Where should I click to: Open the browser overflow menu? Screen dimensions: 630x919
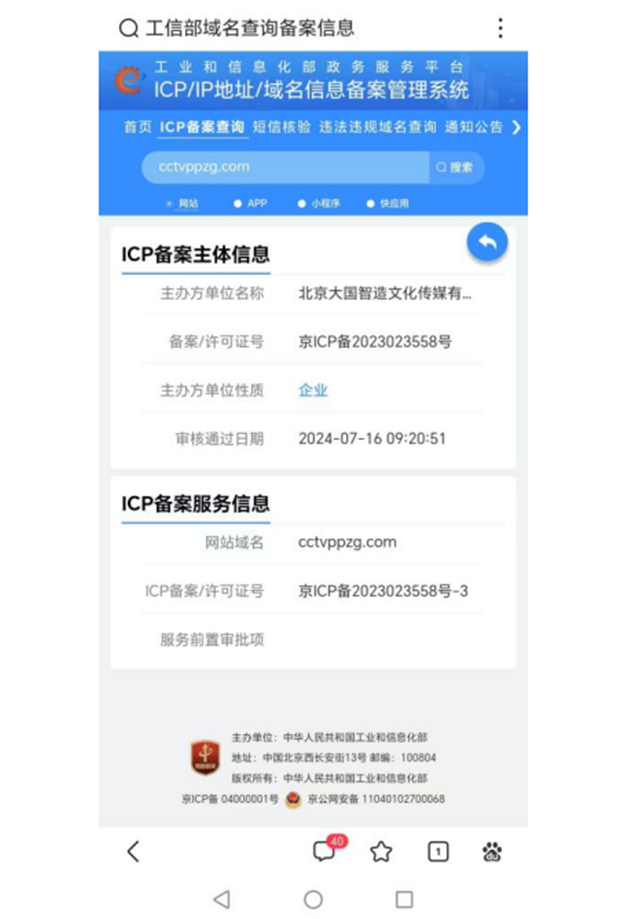coord(501,28)
